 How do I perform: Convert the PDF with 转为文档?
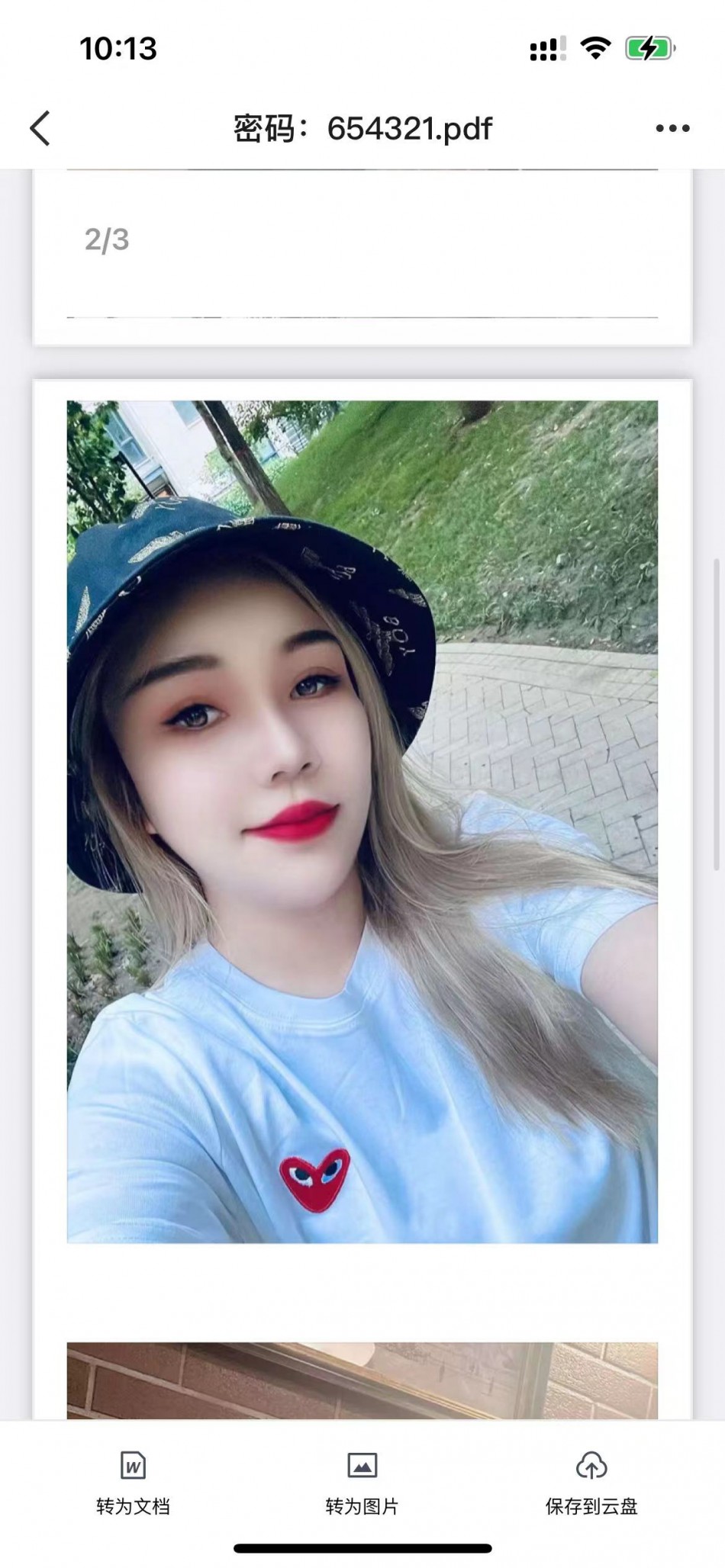coord(133,1482)
